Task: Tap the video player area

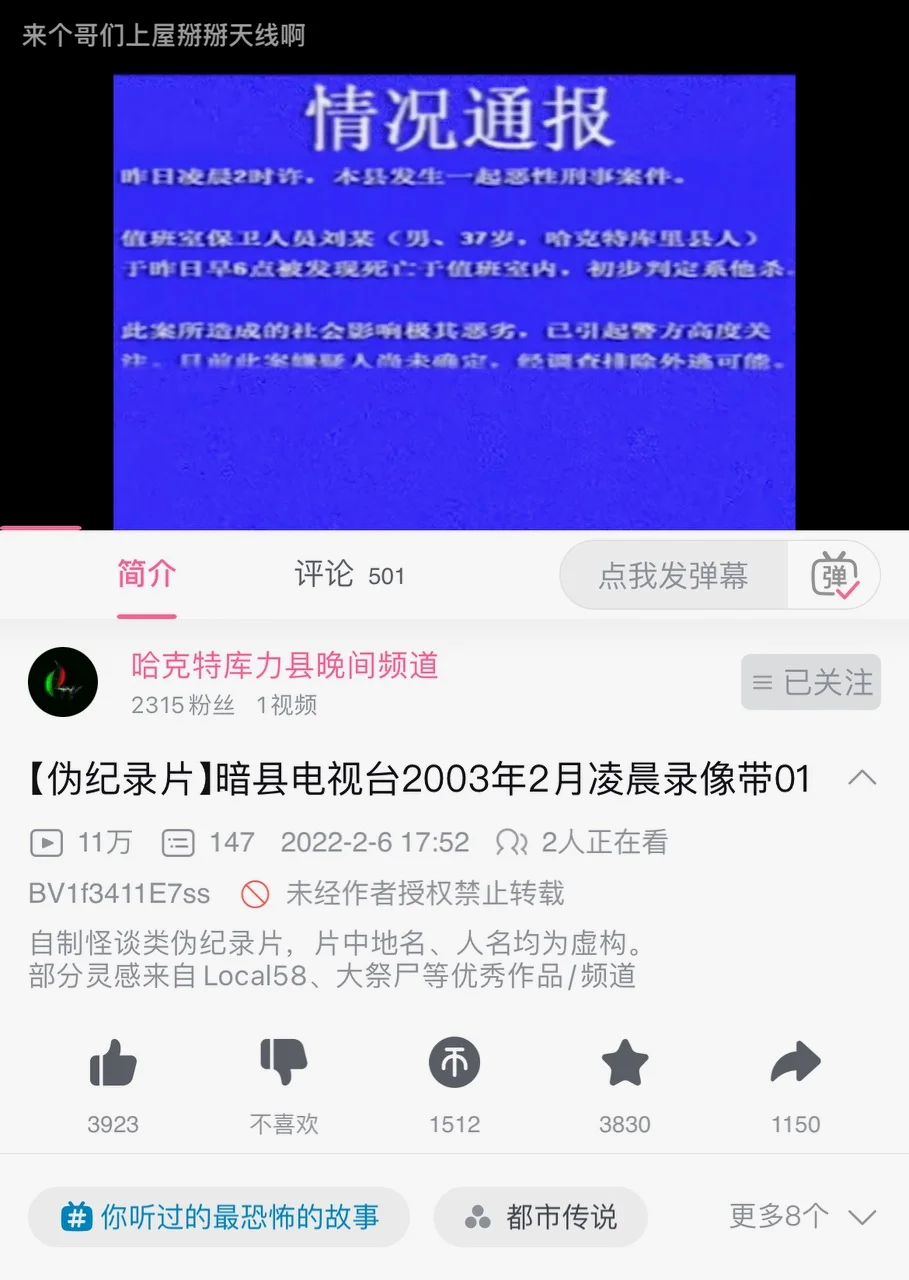Action: [454, 300]
